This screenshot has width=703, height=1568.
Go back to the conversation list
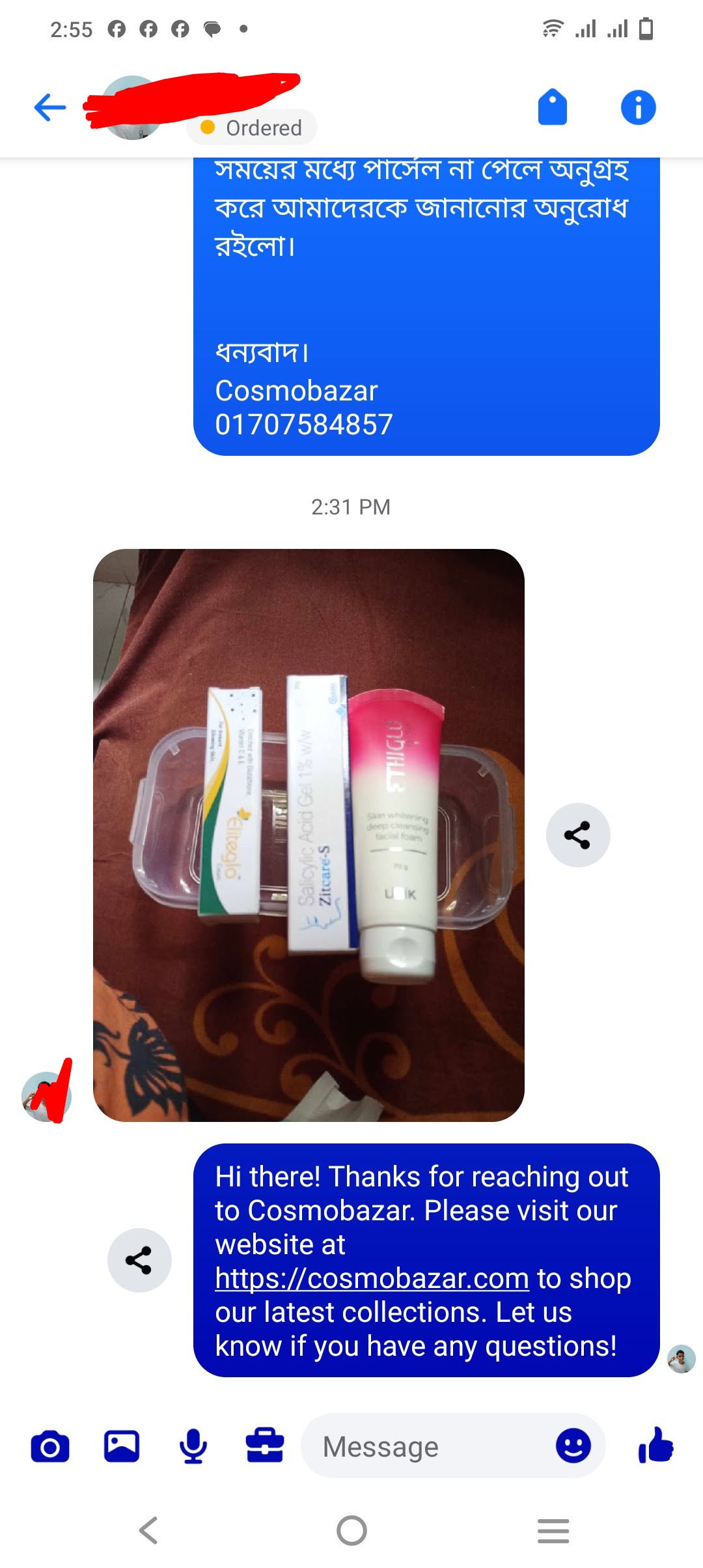pyautogui.click(x=50, y=107)
